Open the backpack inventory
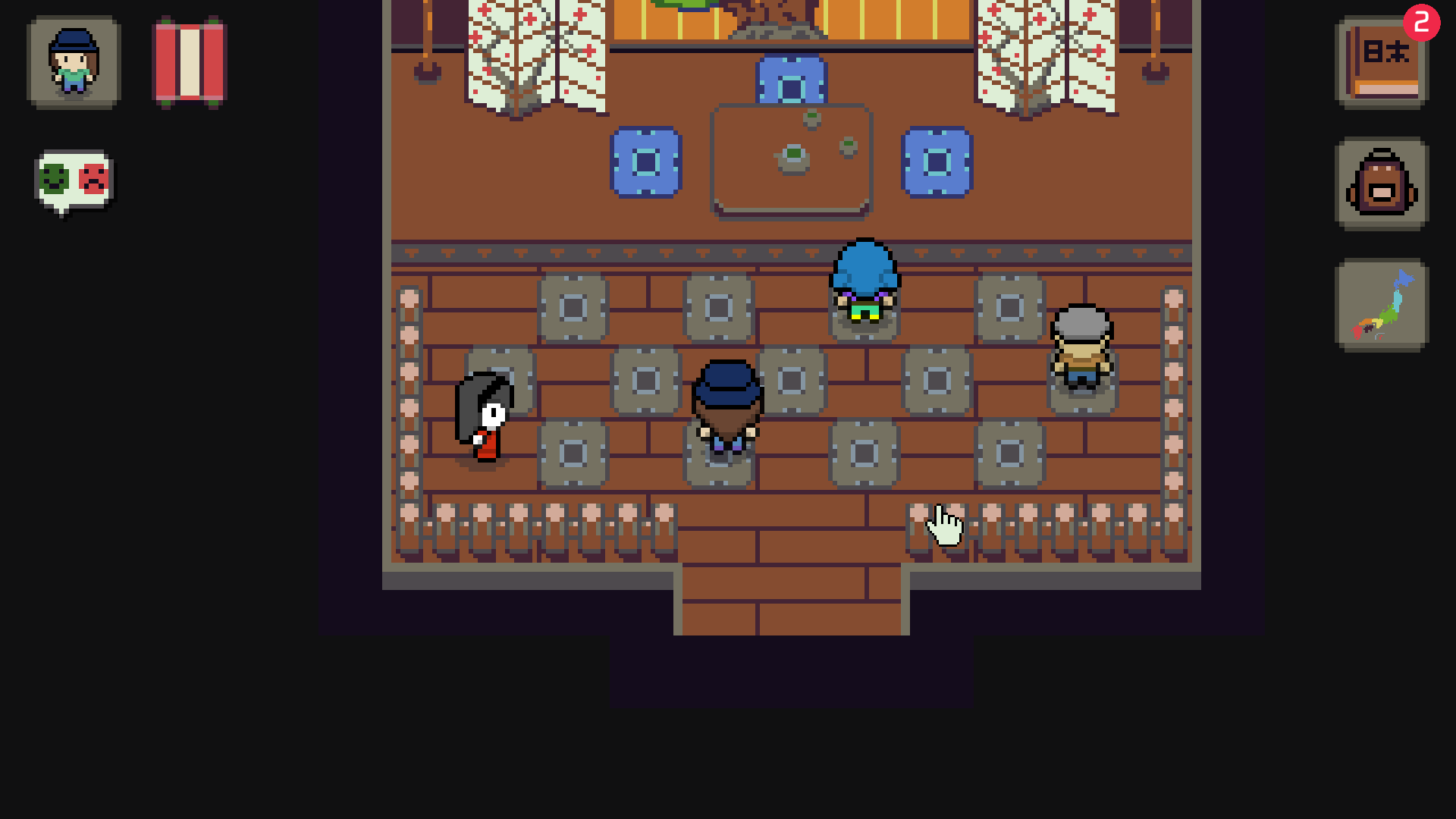Image resolution: width=1456 pixels, height=819 pixels. click(x=1382, y=184)
